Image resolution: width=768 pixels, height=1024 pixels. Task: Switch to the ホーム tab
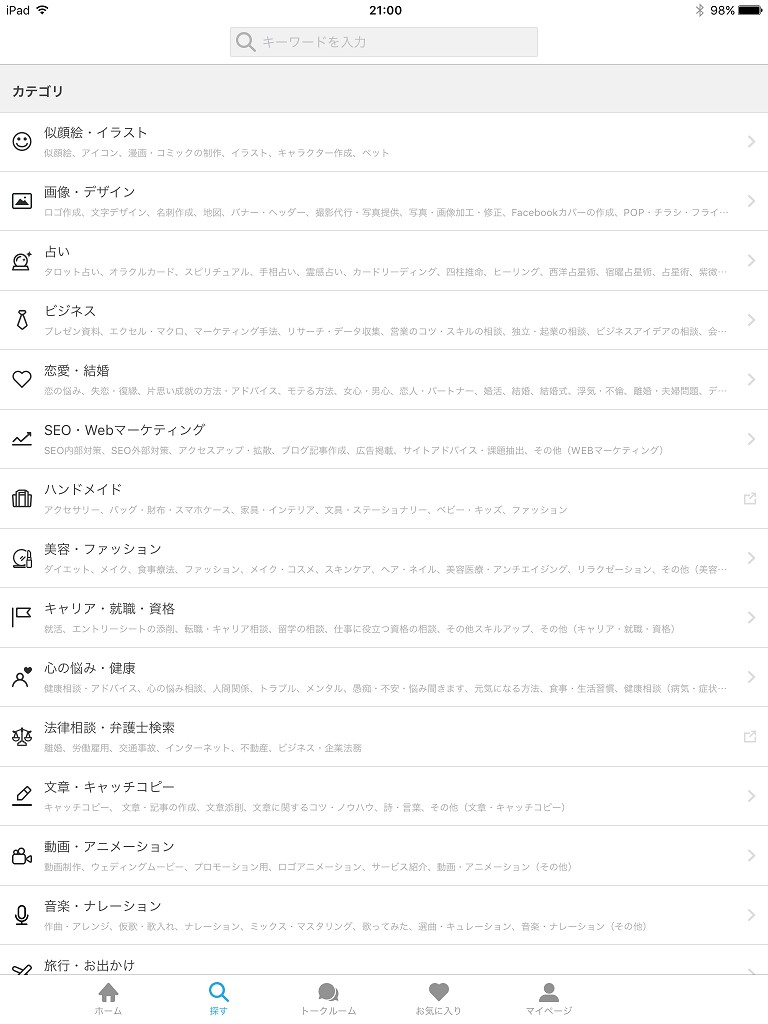(x=108, y=998)
